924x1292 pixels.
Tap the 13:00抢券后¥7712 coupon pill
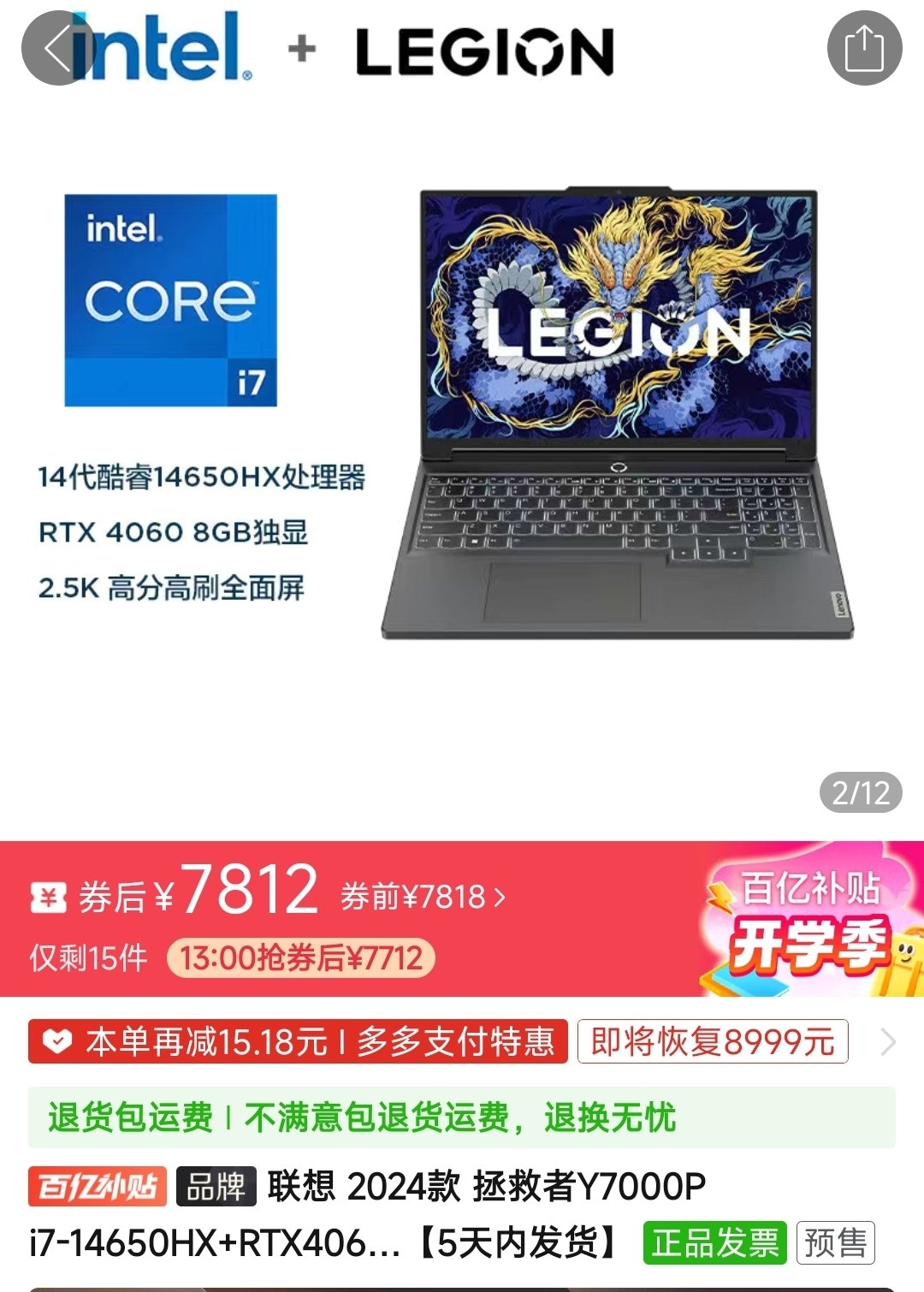tap(301, 957)
